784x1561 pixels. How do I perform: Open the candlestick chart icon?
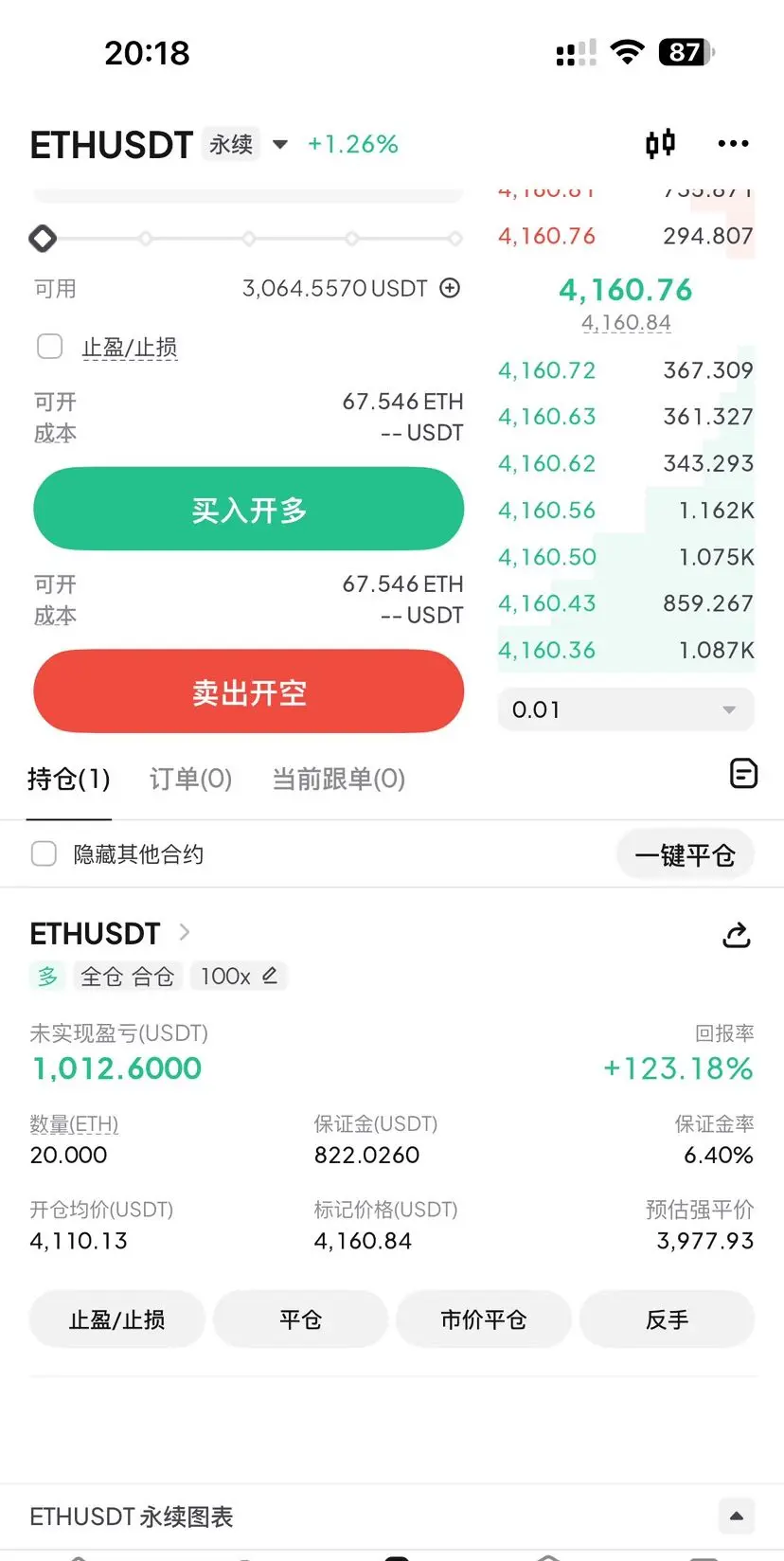coord(660,144)
